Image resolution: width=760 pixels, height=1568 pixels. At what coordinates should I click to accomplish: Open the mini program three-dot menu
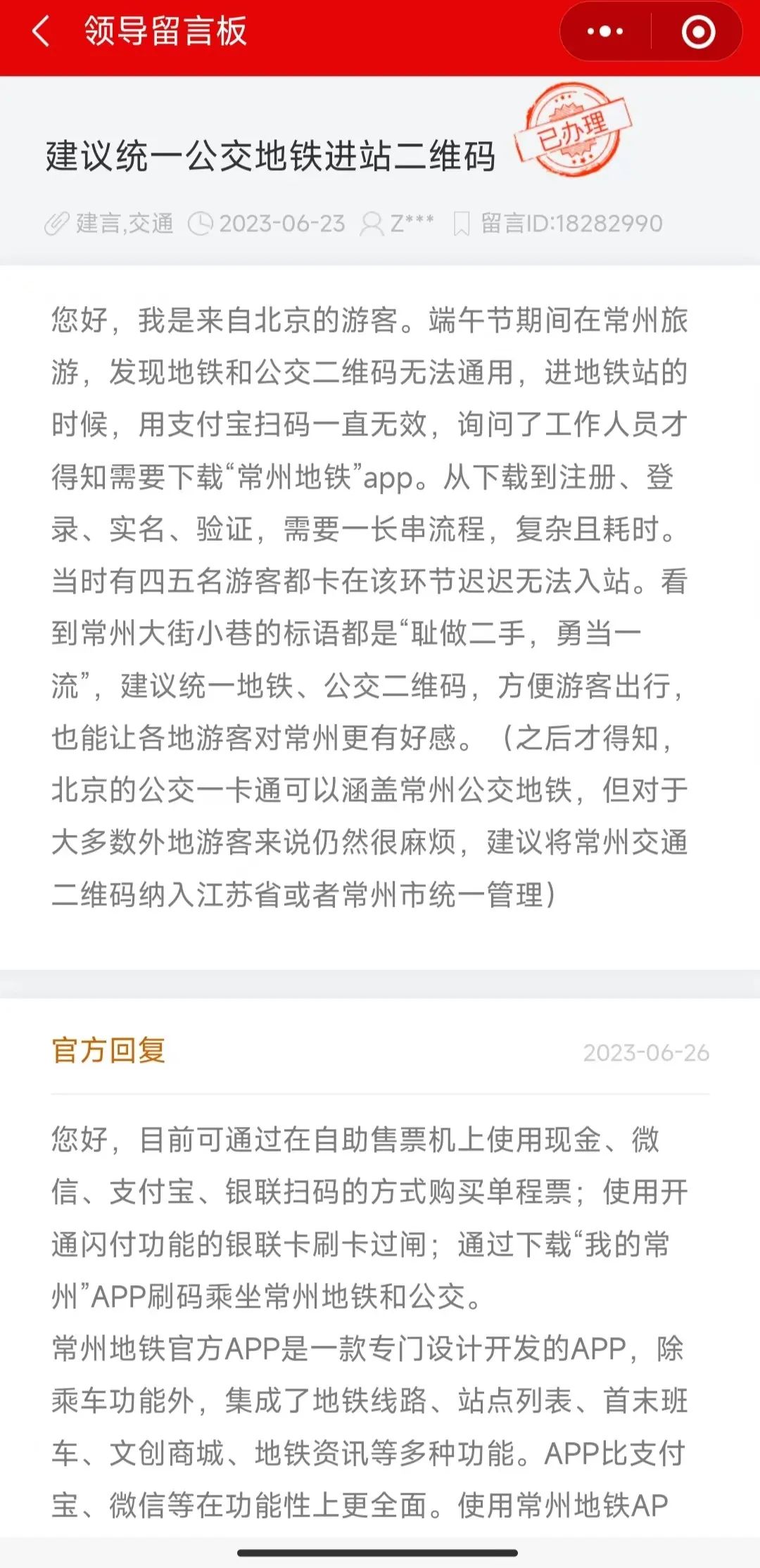pos(605,32)
